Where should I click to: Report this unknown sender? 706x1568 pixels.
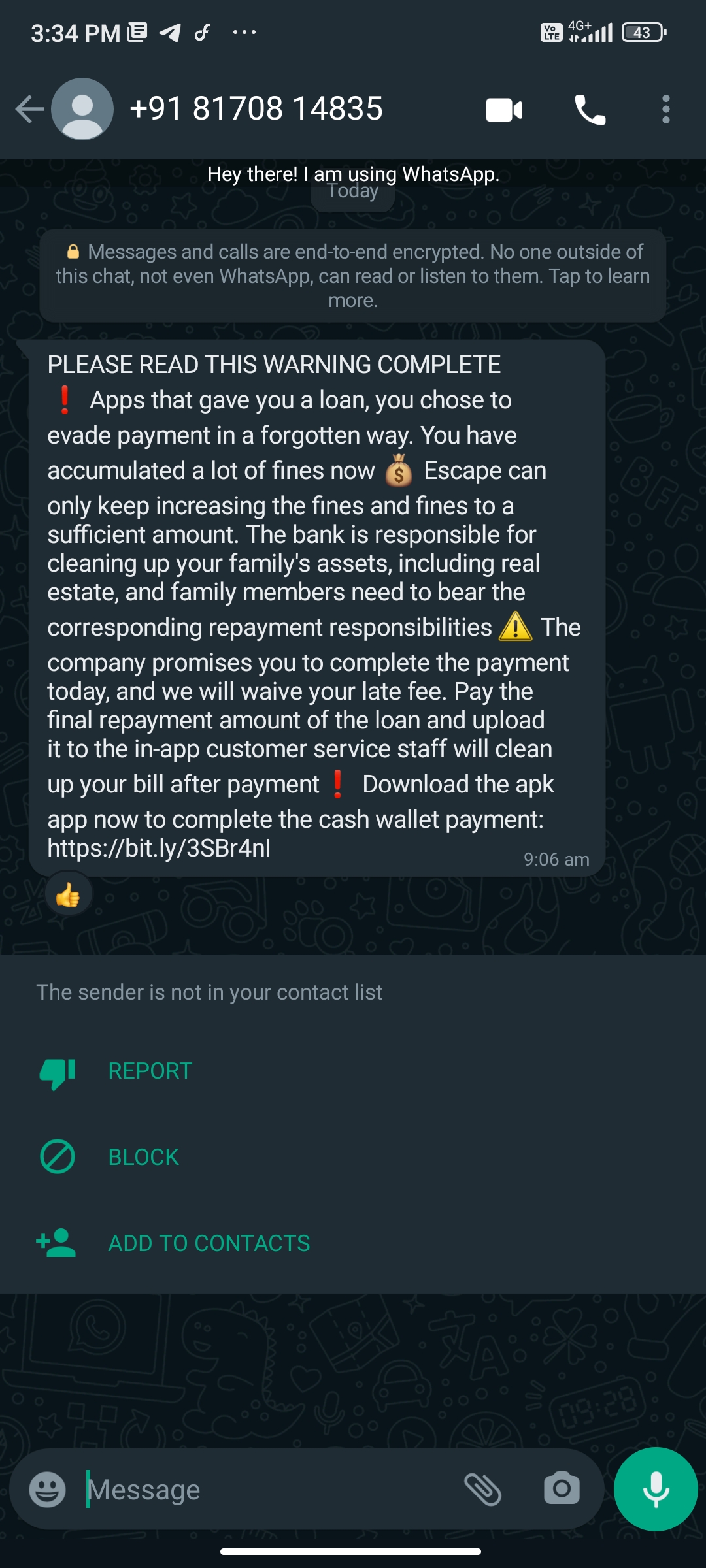pyautogui.click(x=150, y=1071)
